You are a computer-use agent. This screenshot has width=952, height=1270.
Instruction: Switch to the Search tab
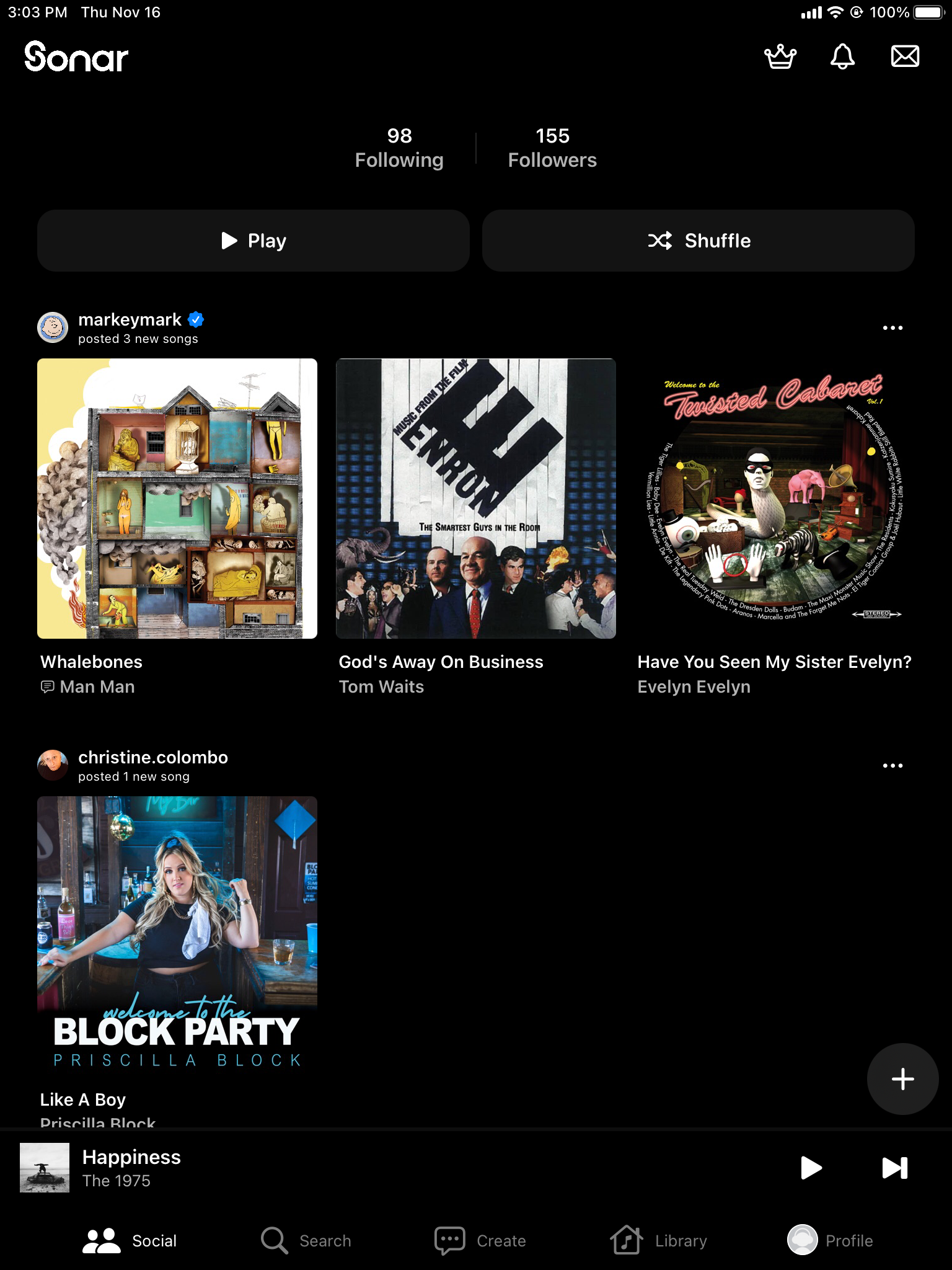(306, 1240)
